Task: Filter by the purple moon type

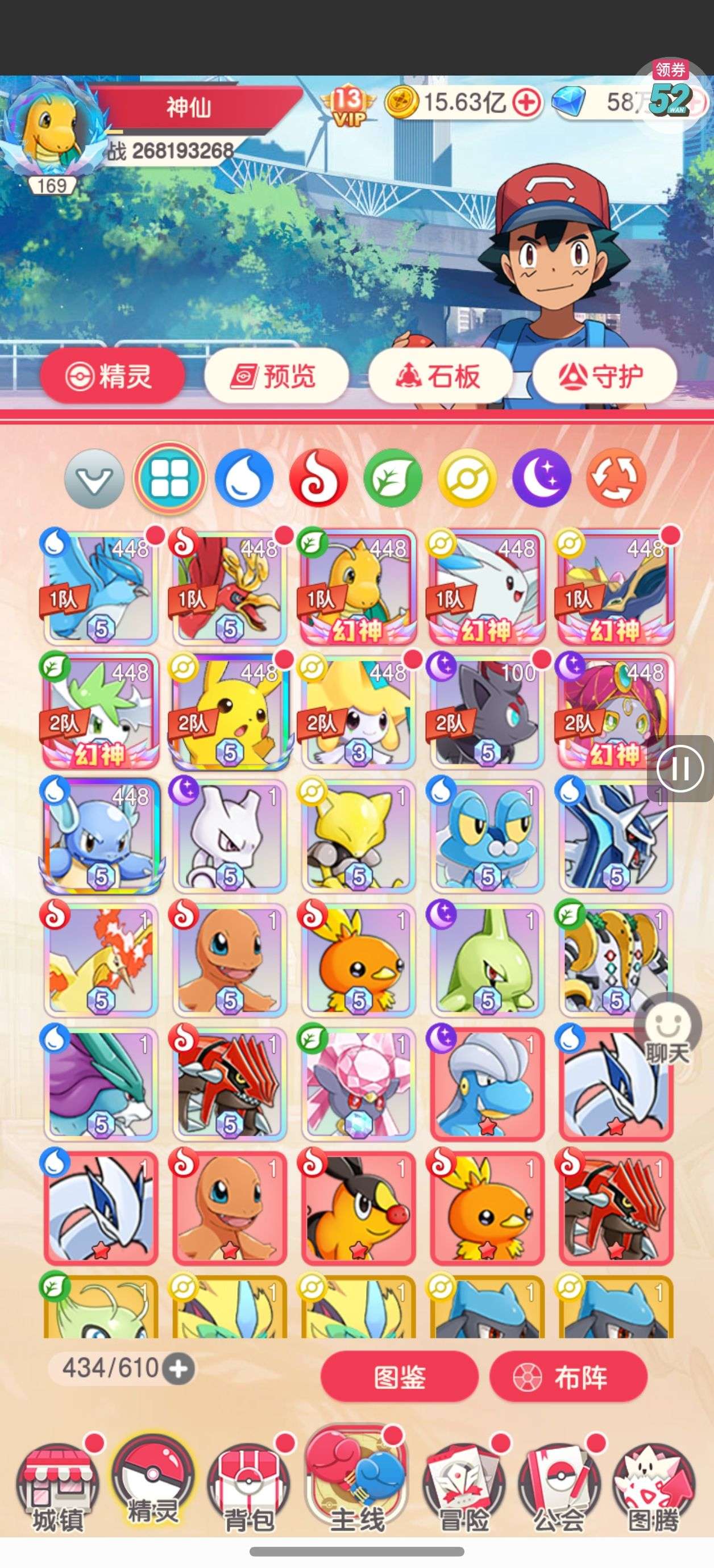Action: coord(542,478)
